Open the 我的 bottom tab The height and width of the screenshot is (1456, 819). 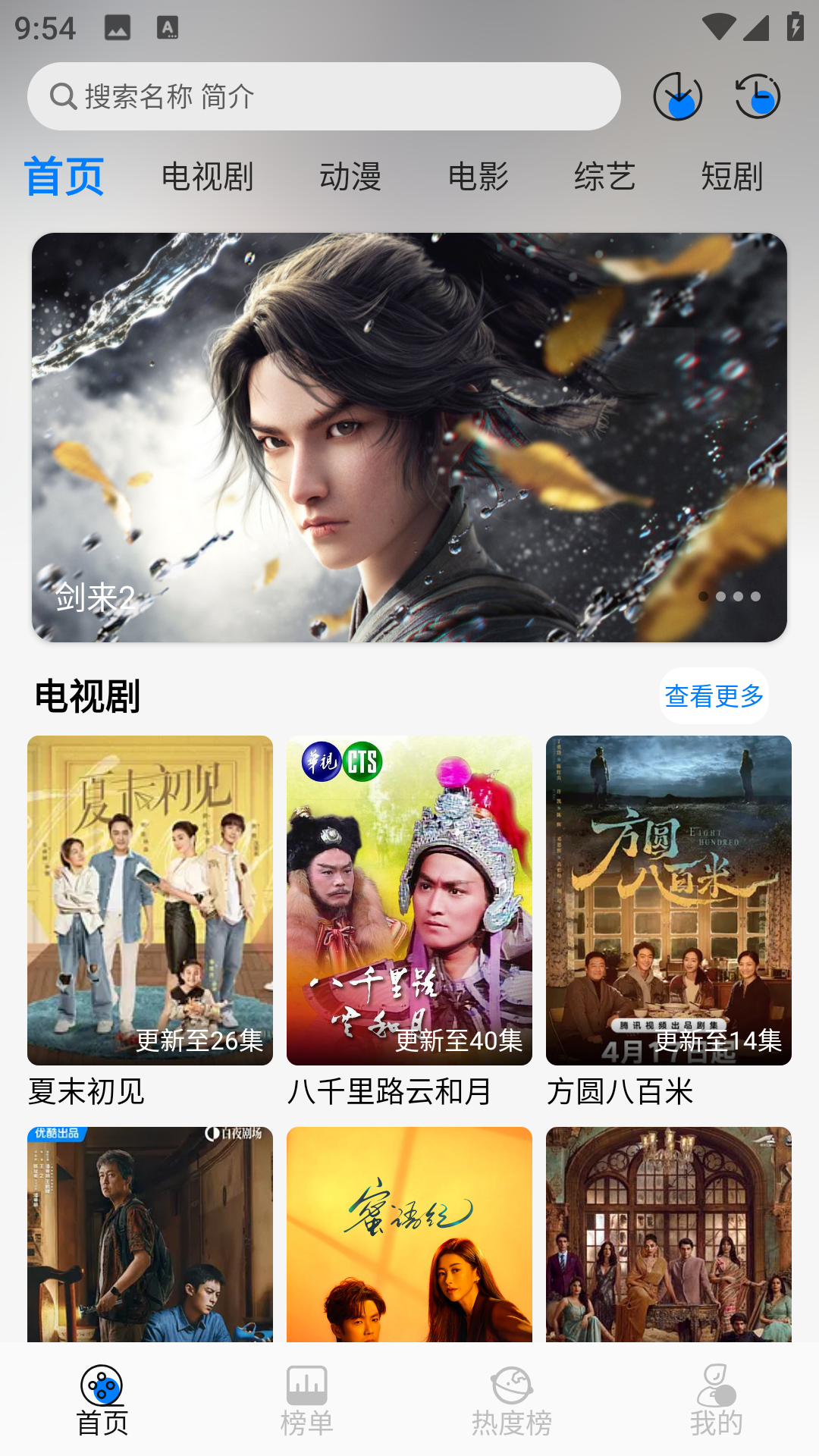716,1401
